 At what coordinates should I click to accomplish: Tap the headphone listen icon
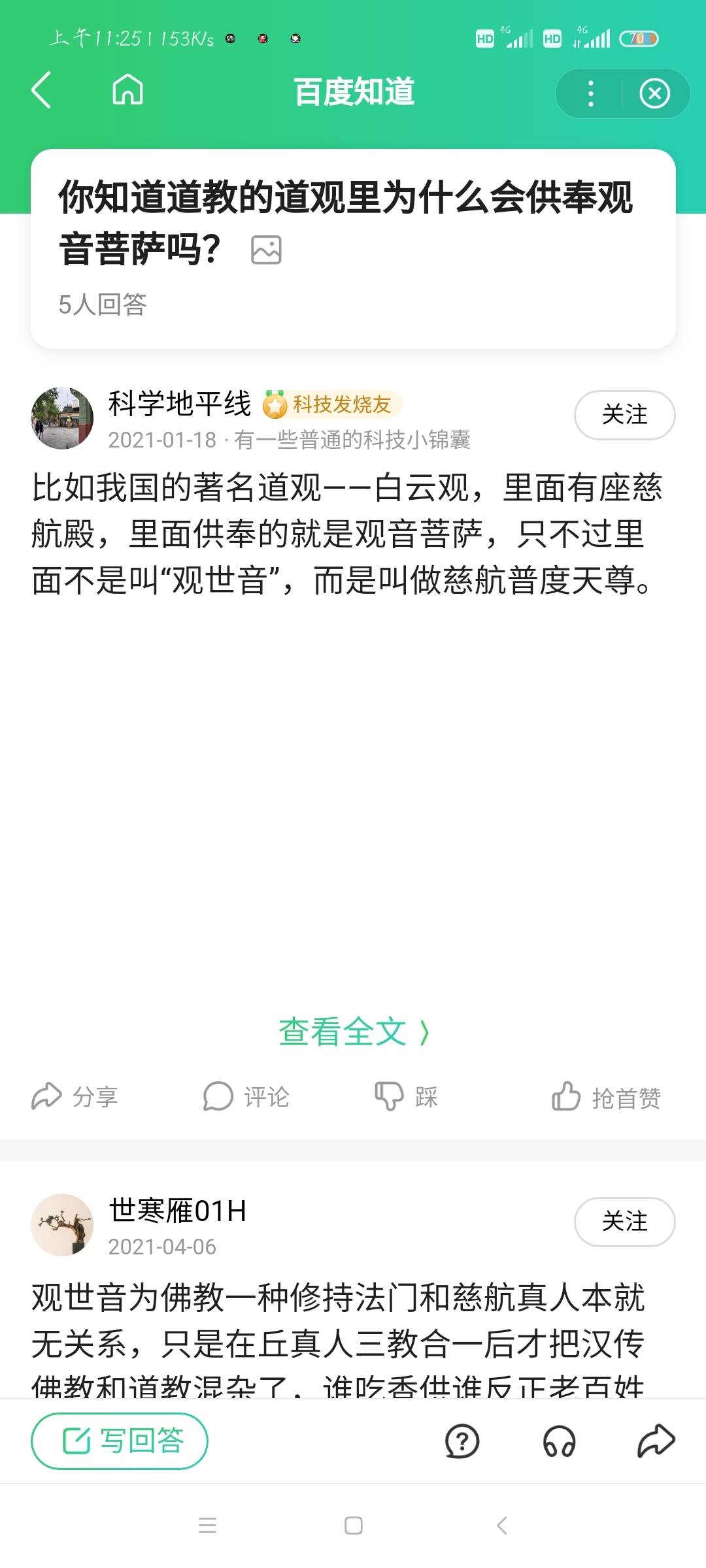click(x=559, y=1441)
